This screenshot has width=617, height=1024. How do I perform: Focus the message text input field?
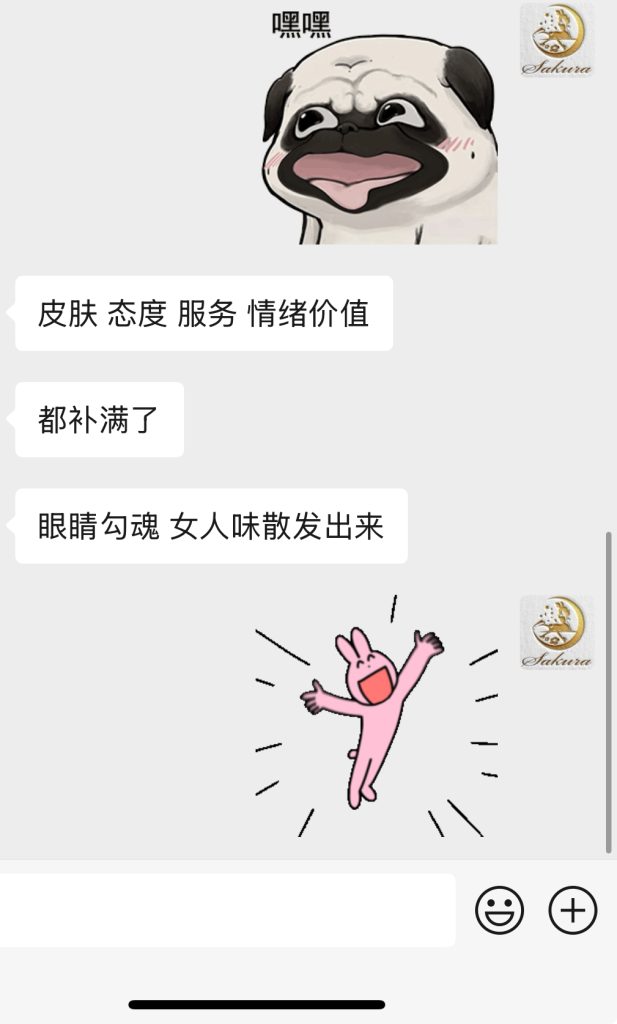(x=226, y=910)
